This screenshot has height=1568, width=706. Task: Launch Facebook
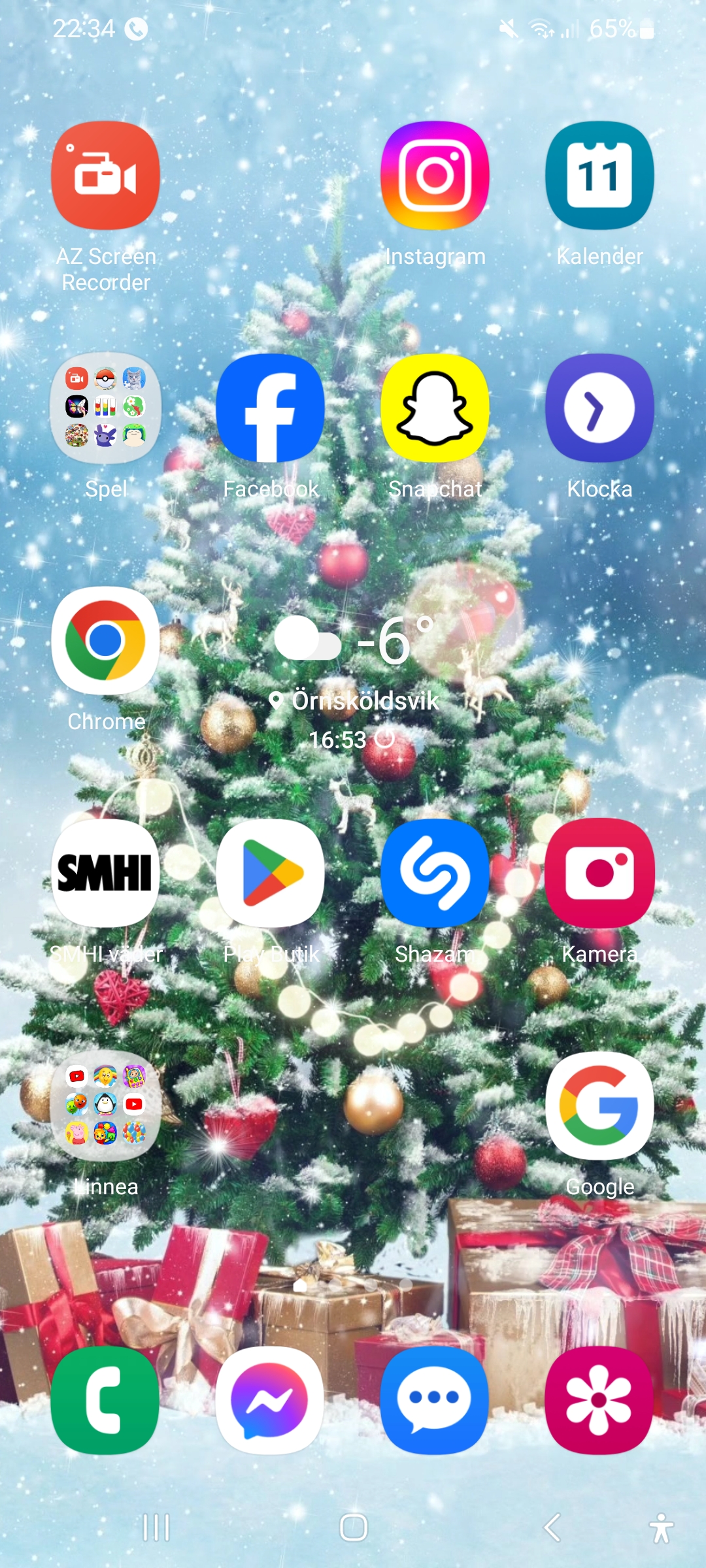(x=270, y=408)
